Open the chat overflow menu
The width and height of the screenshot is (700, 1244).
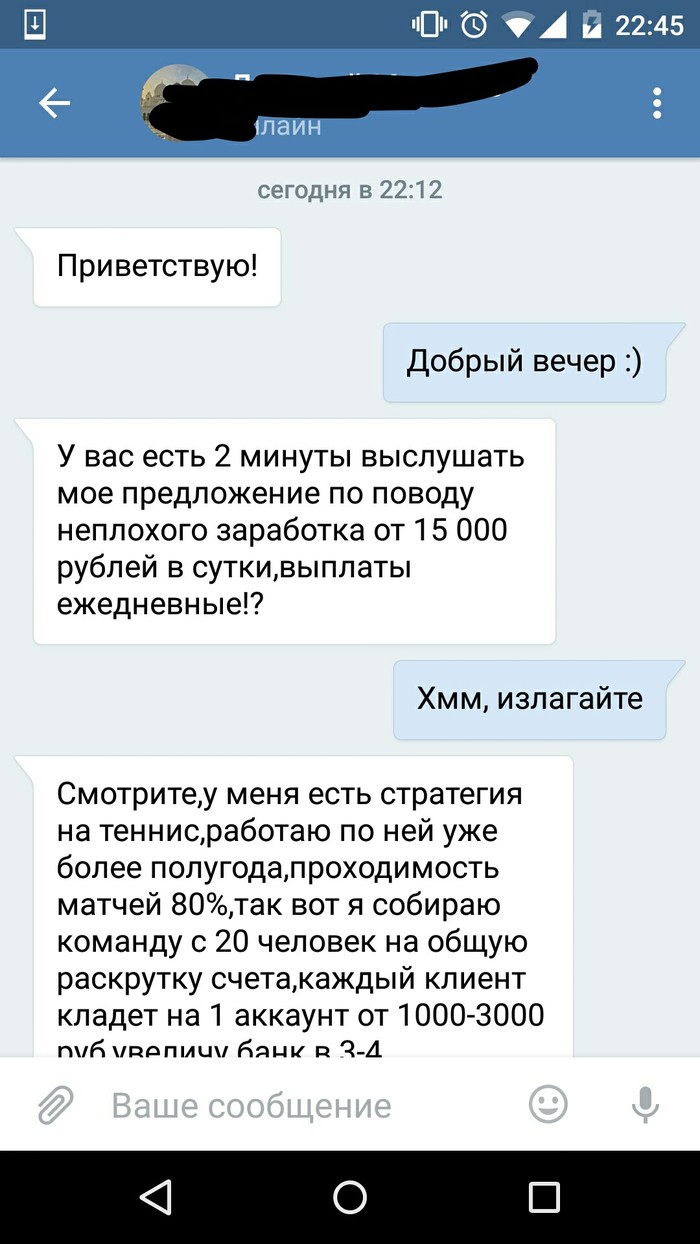click(657, 103)
